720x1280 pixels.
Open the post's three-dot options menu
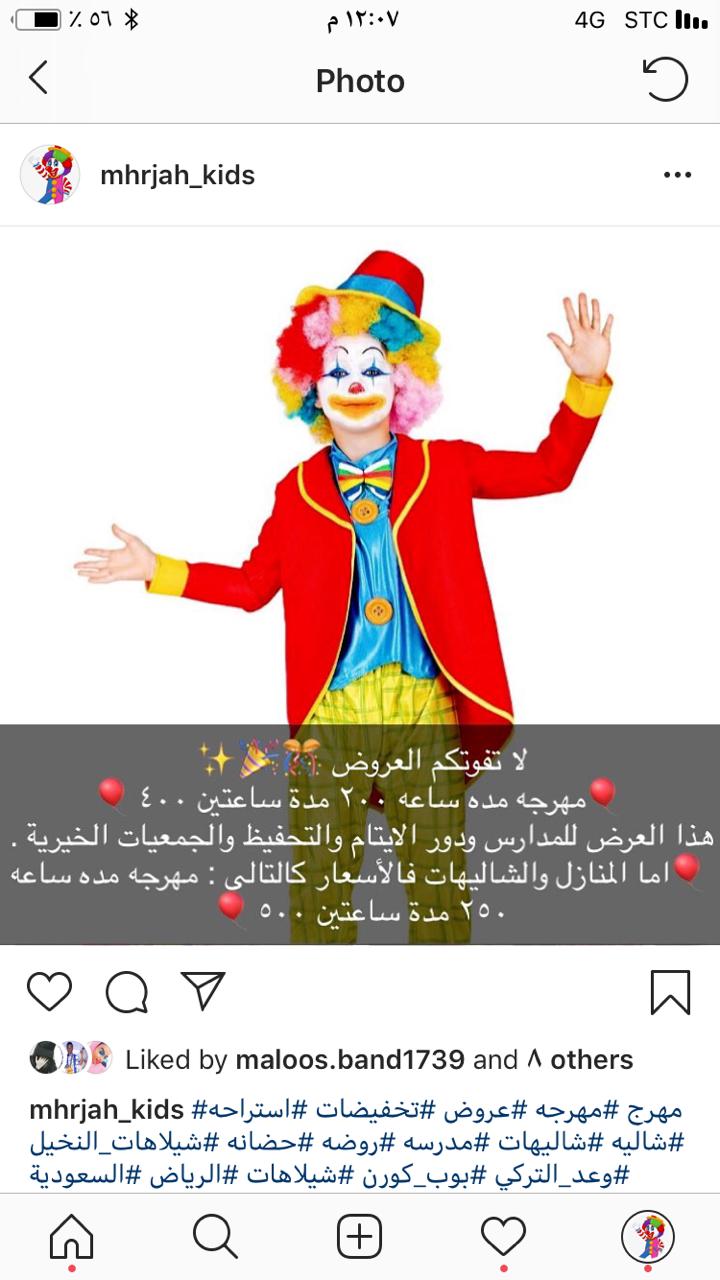pos(677,175)
